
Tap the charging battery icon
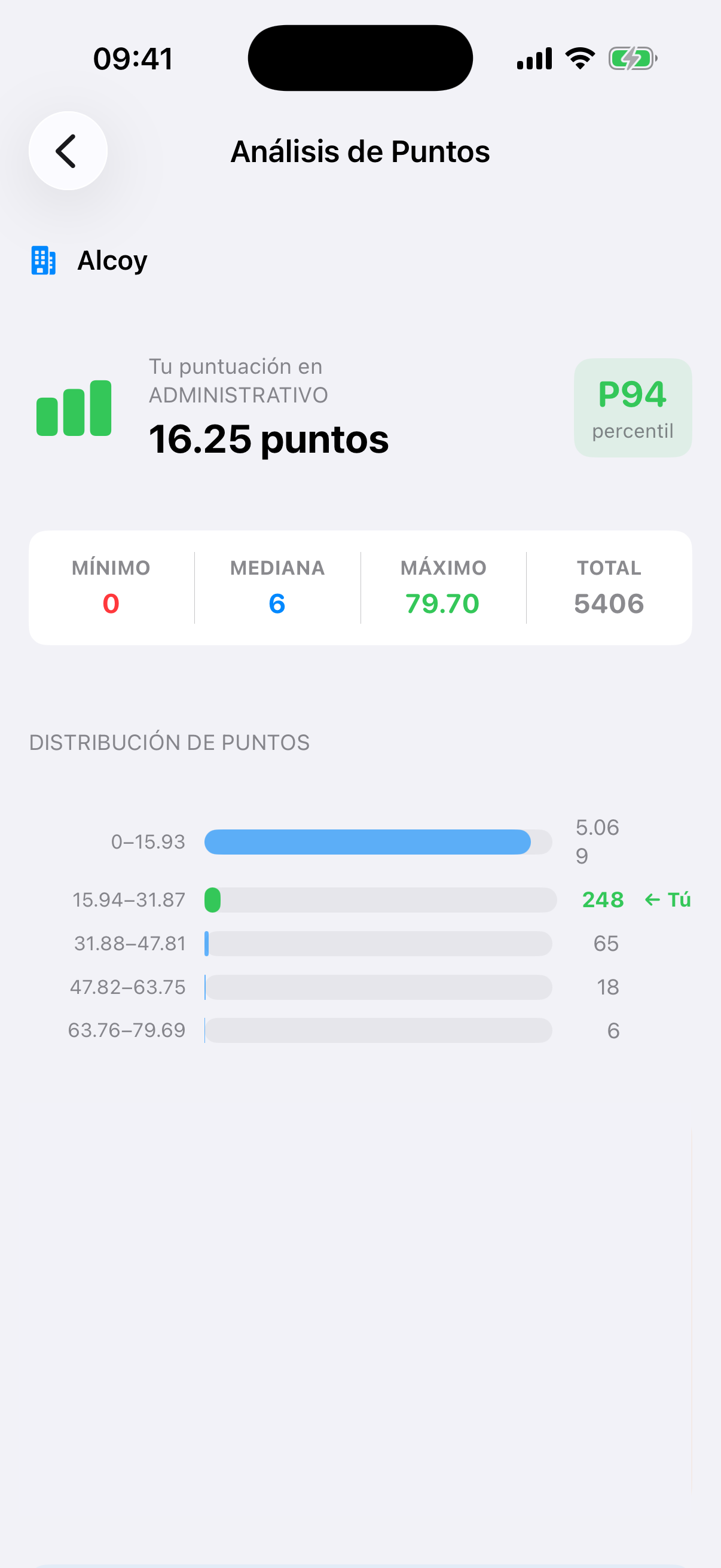[633, 58]
